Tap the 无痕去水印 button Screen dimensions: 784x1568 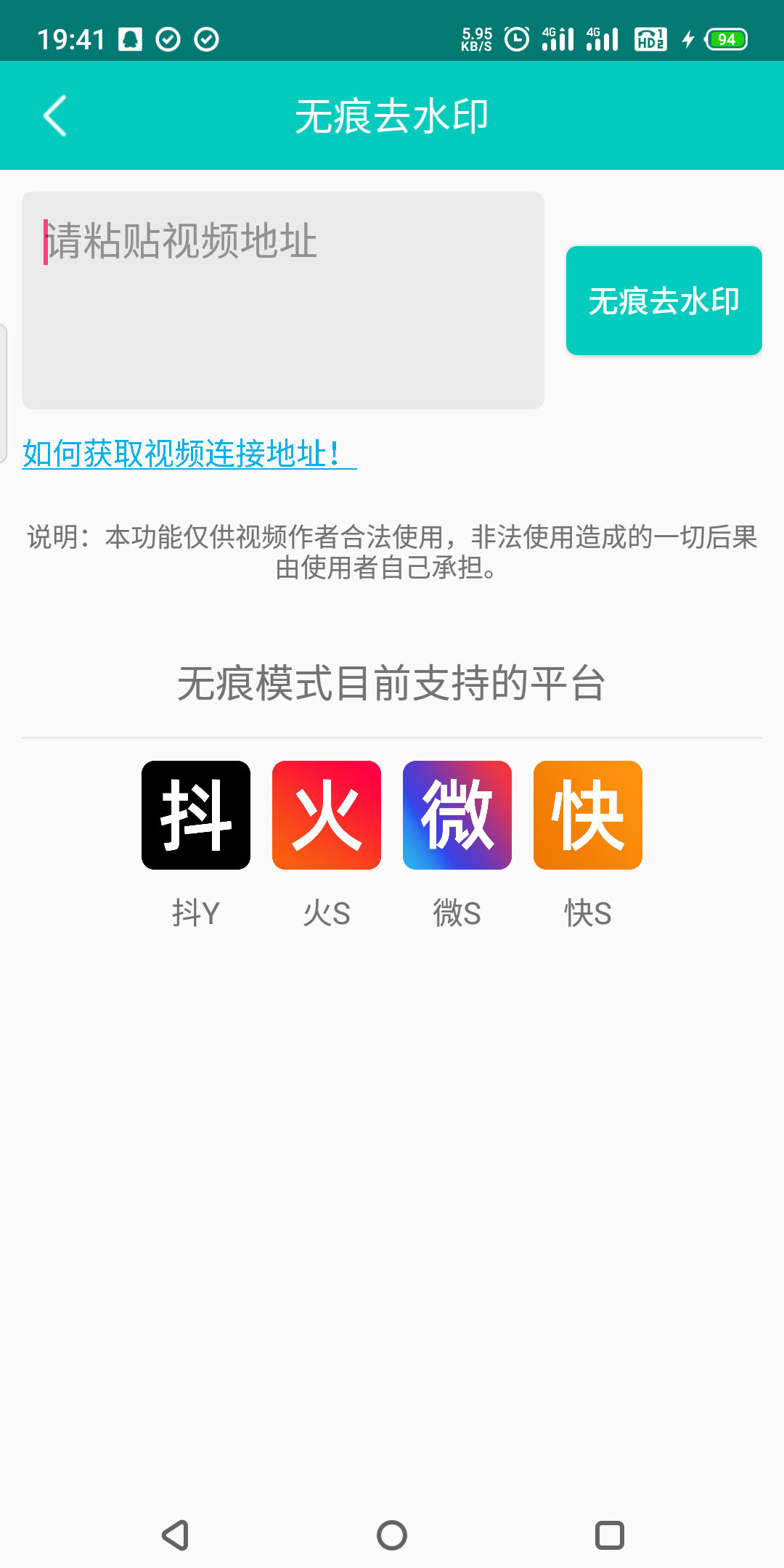point(664,301)
